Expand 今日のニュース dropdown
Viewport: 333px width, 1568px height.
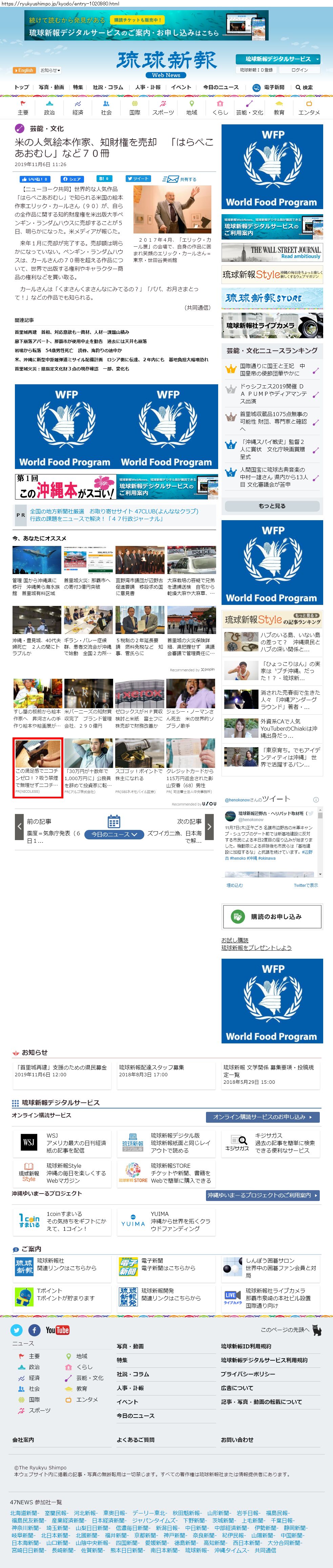[x=114, y=834]
